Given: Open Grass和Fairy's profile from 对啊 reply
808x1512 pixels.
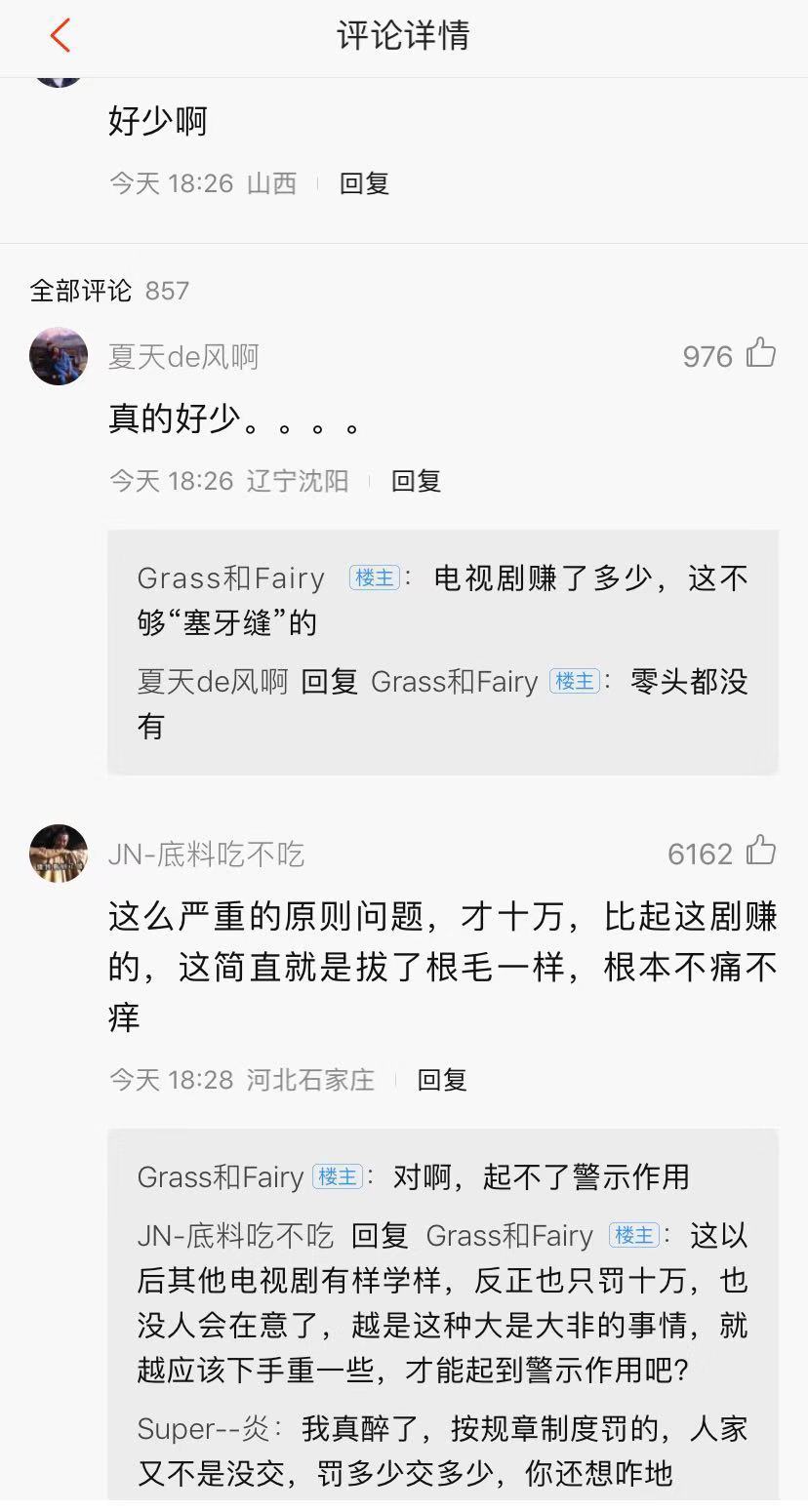Looking at the screenshot, I should pyautogui.click(x=221, y=1177).
